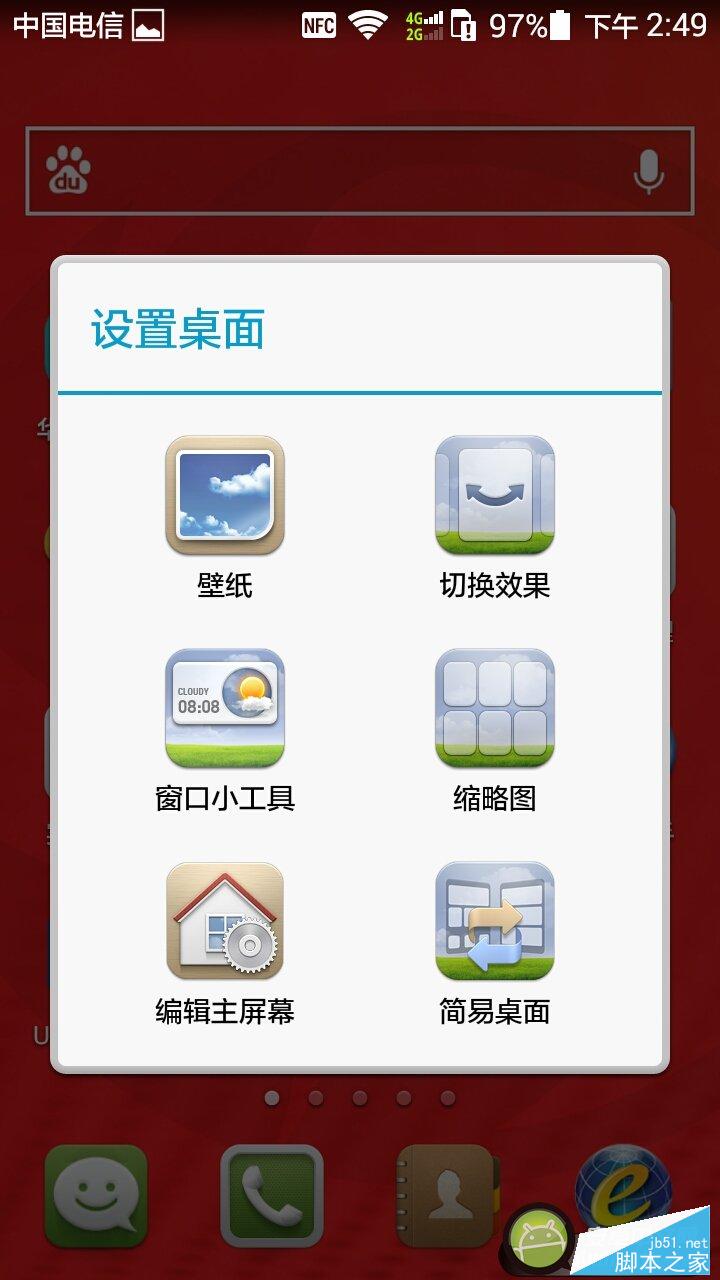This screenshot has height=1280, width=720.
Task: Launch the messaging app in the dock
Action: point(96,1196)
